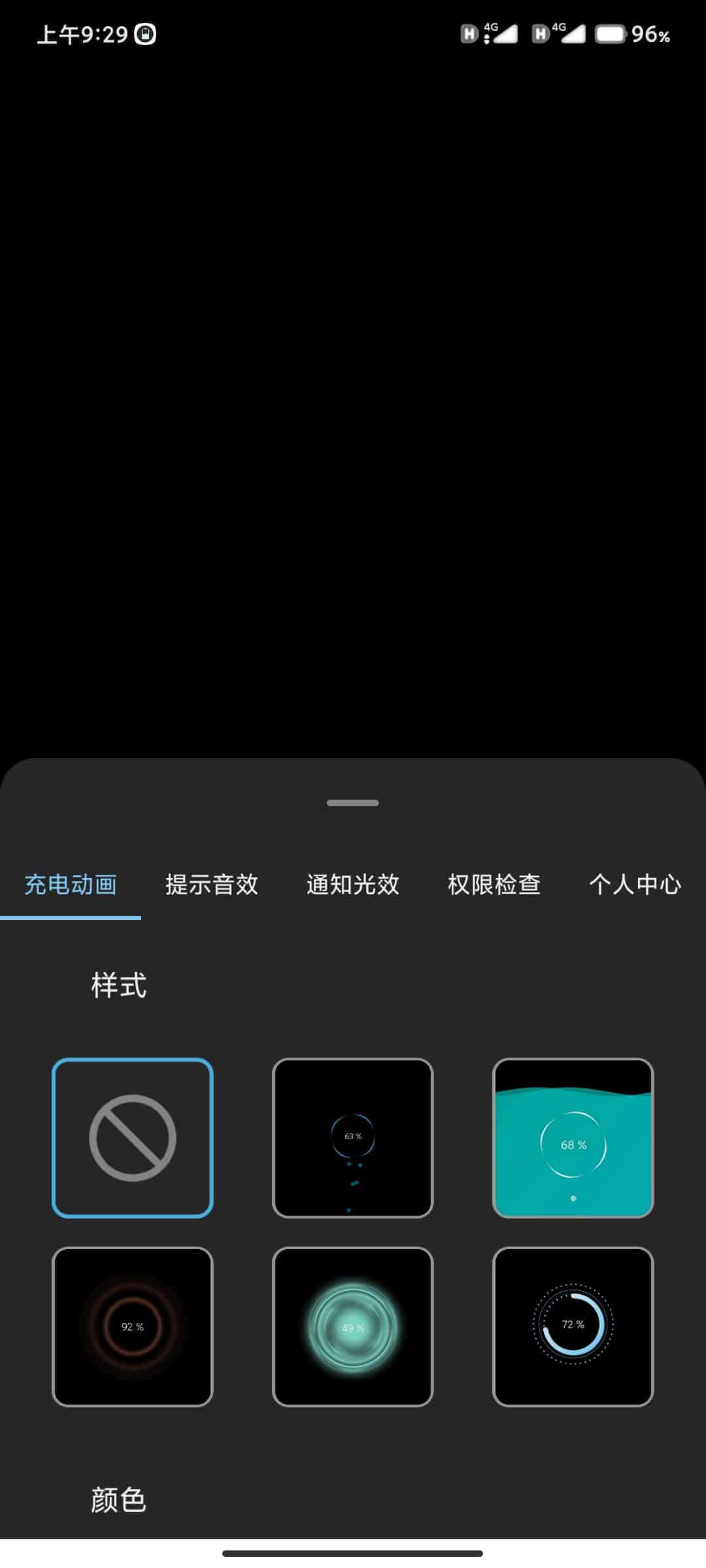Go to the 个人中心 tab

click(635, 885)
